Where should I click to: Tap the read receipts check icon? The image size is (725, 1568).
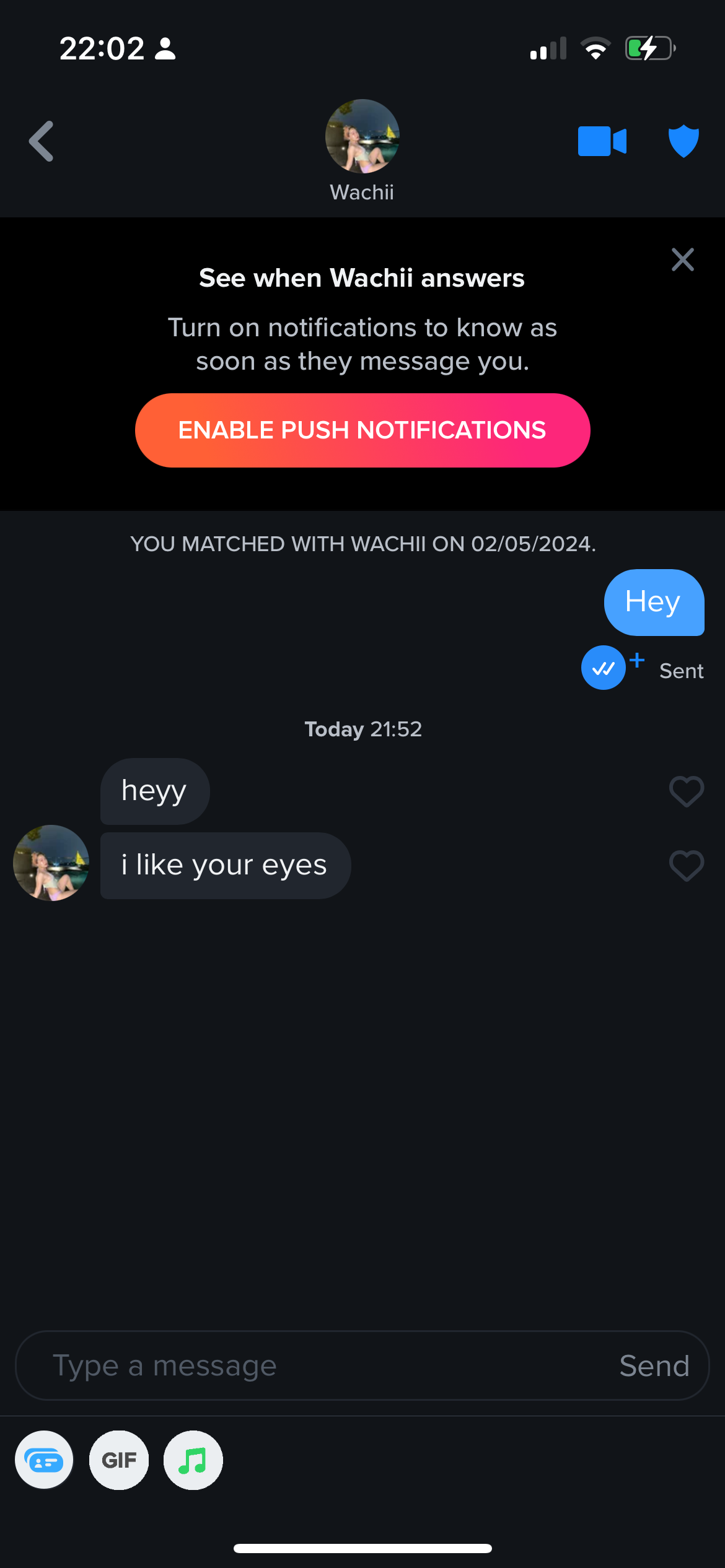click(604, 668)
